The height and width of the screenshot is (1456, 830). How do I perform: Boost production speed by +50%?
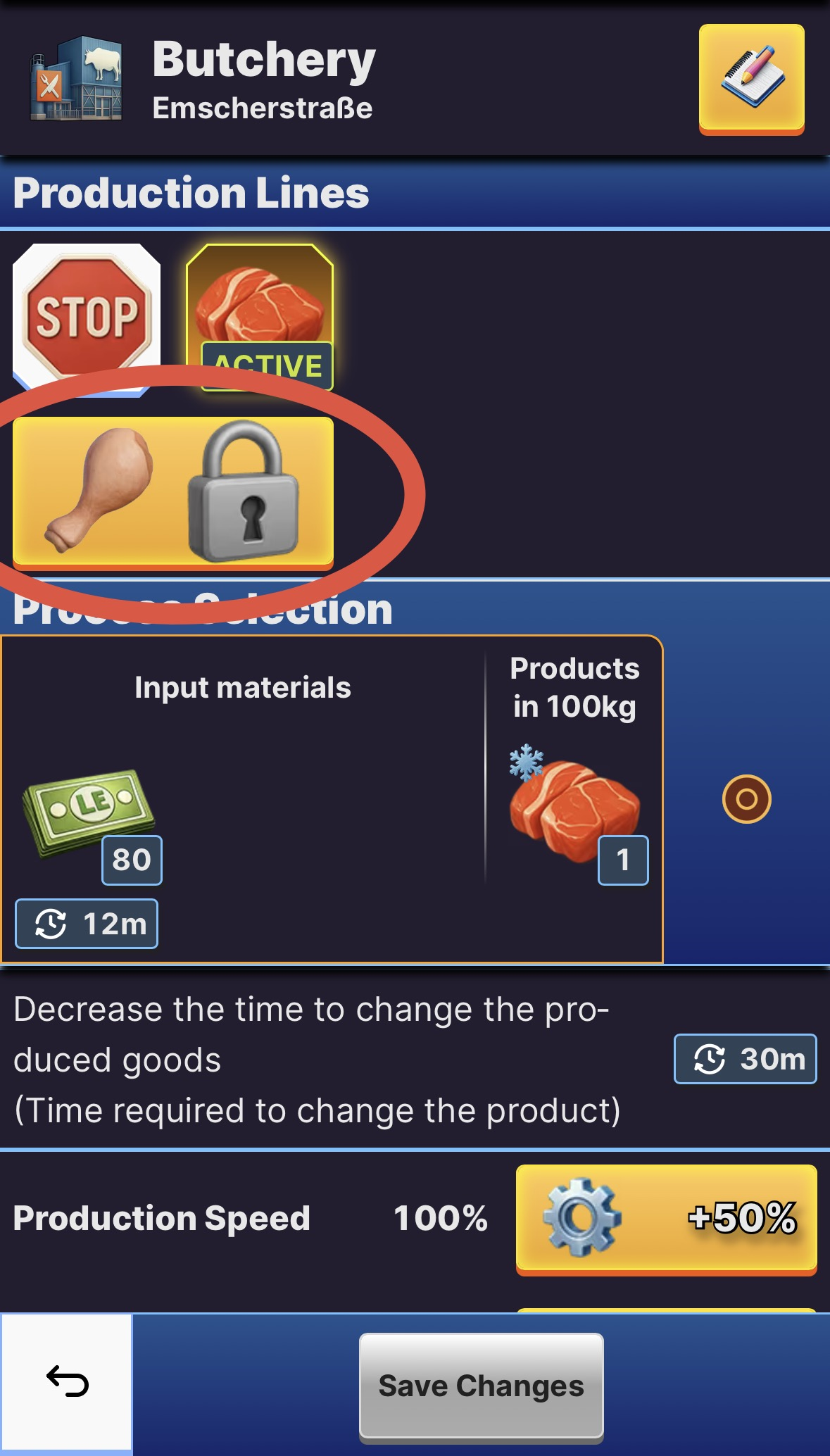click(x=666, y=1218)
